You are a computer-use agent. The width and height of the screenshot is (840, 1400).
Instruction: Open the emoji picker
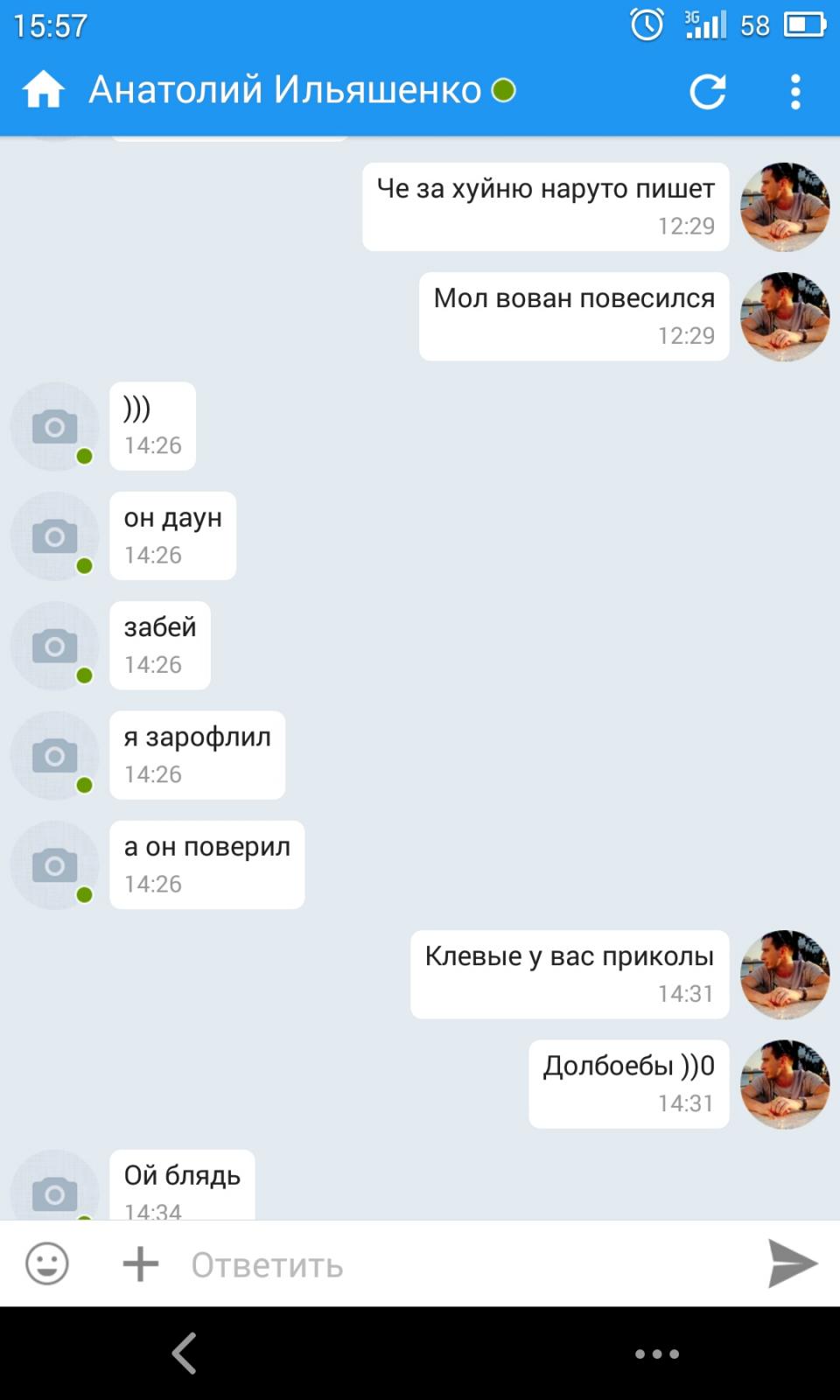[46, 1263]
